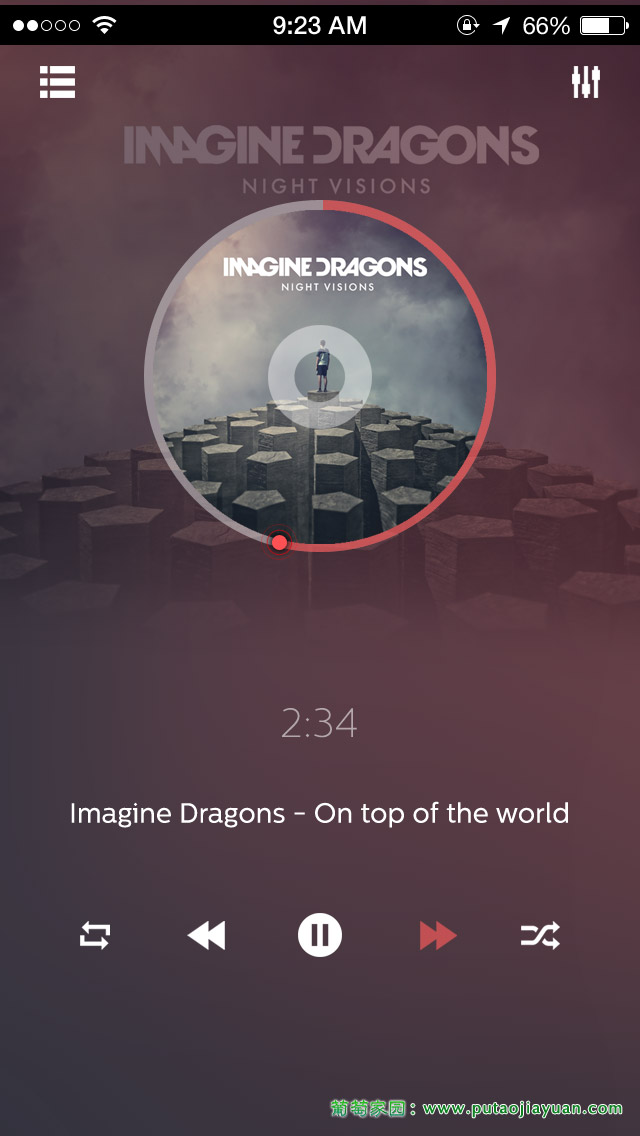Tap the red progress knob on the circle
The width and height of the screenshot is (640, 1136).
[x=279, y=543]
